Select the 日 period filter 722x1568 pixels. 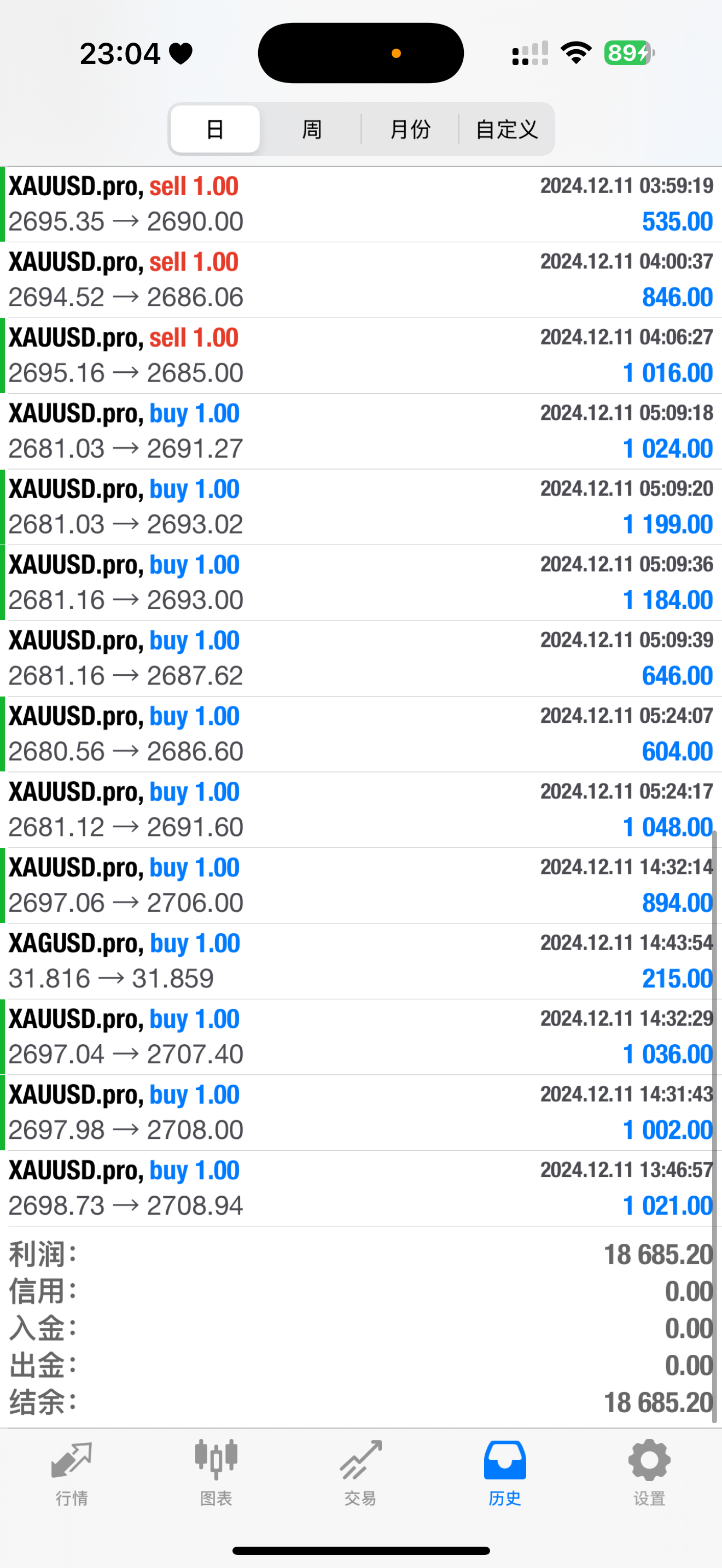pos(215,129)
